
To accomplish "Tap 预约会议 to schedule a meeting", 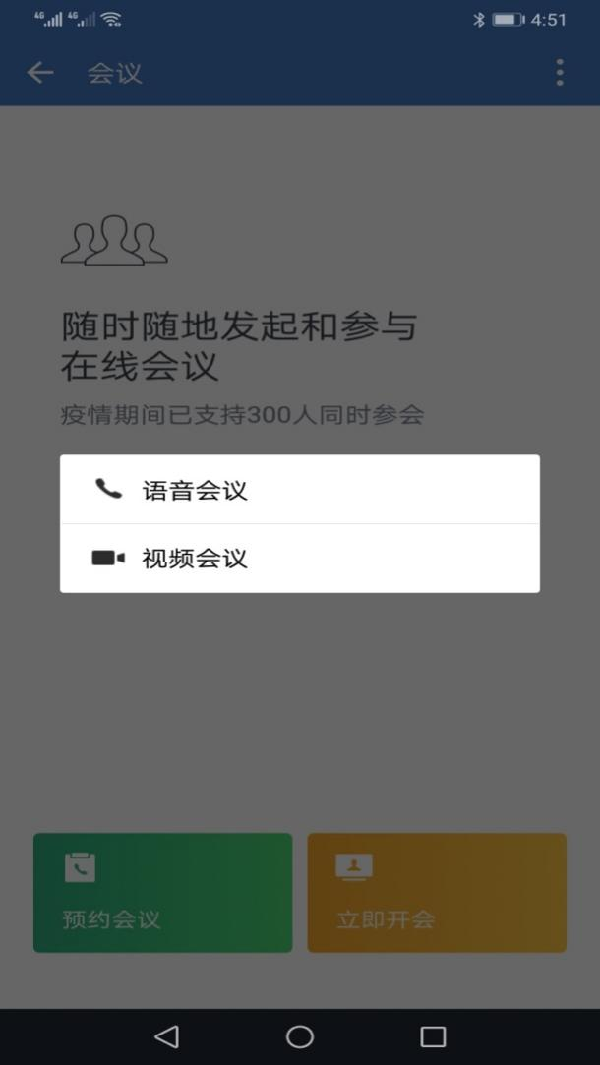I will (162, 892).
